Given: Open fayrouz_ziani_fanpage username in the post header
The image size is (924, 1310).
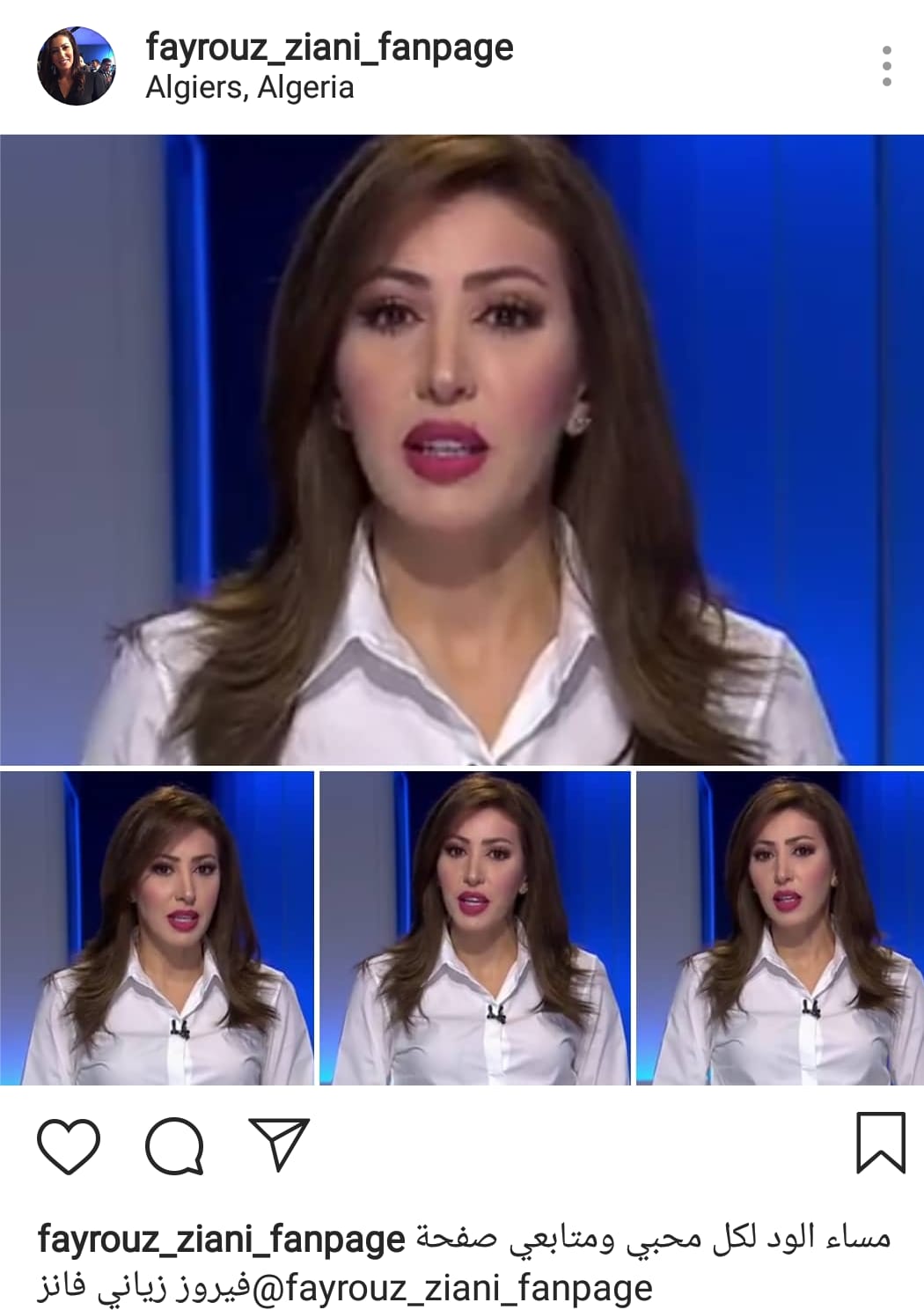Looking at the screenshot, I should tap(329, 48).
